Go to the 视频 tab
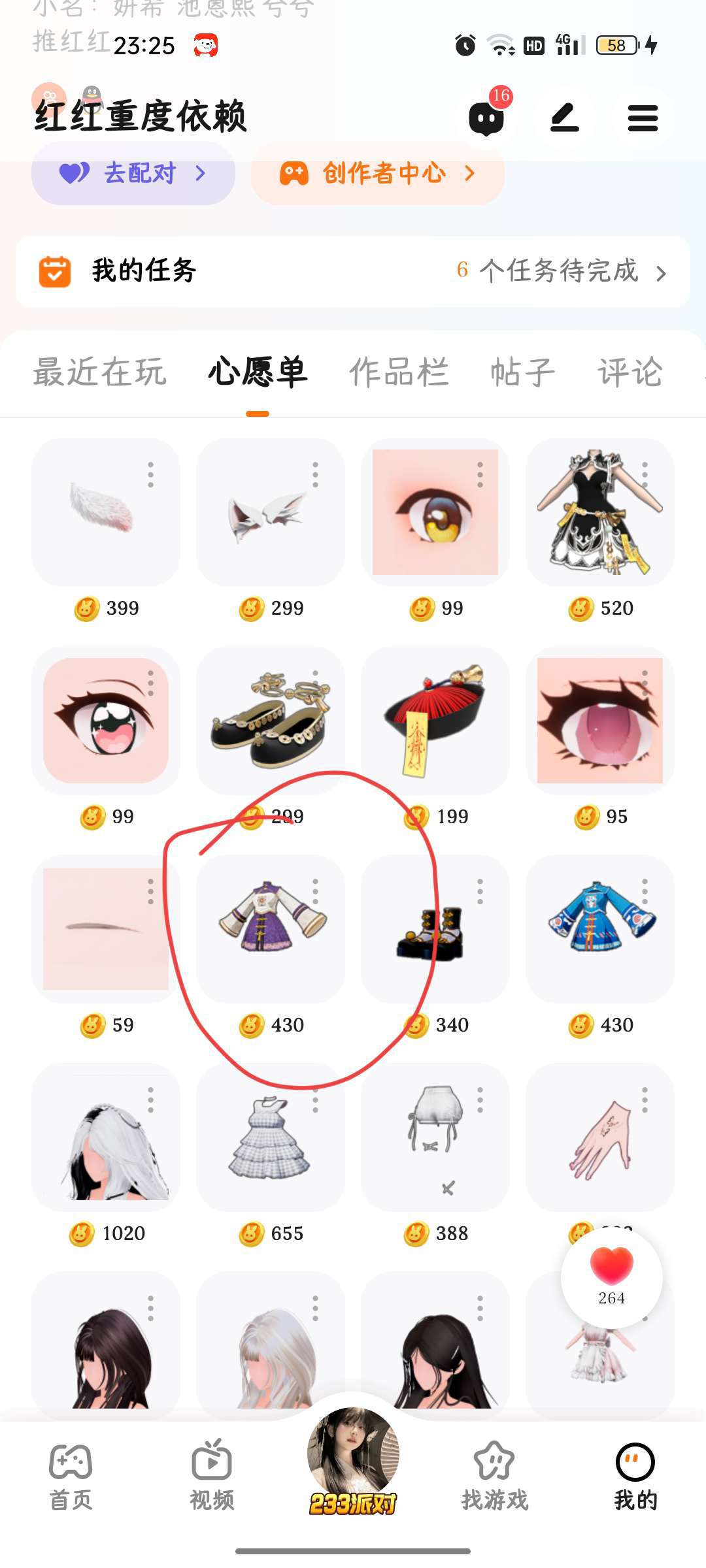The width and height of the screenshot is (706, 1568). click(212, 1478)
